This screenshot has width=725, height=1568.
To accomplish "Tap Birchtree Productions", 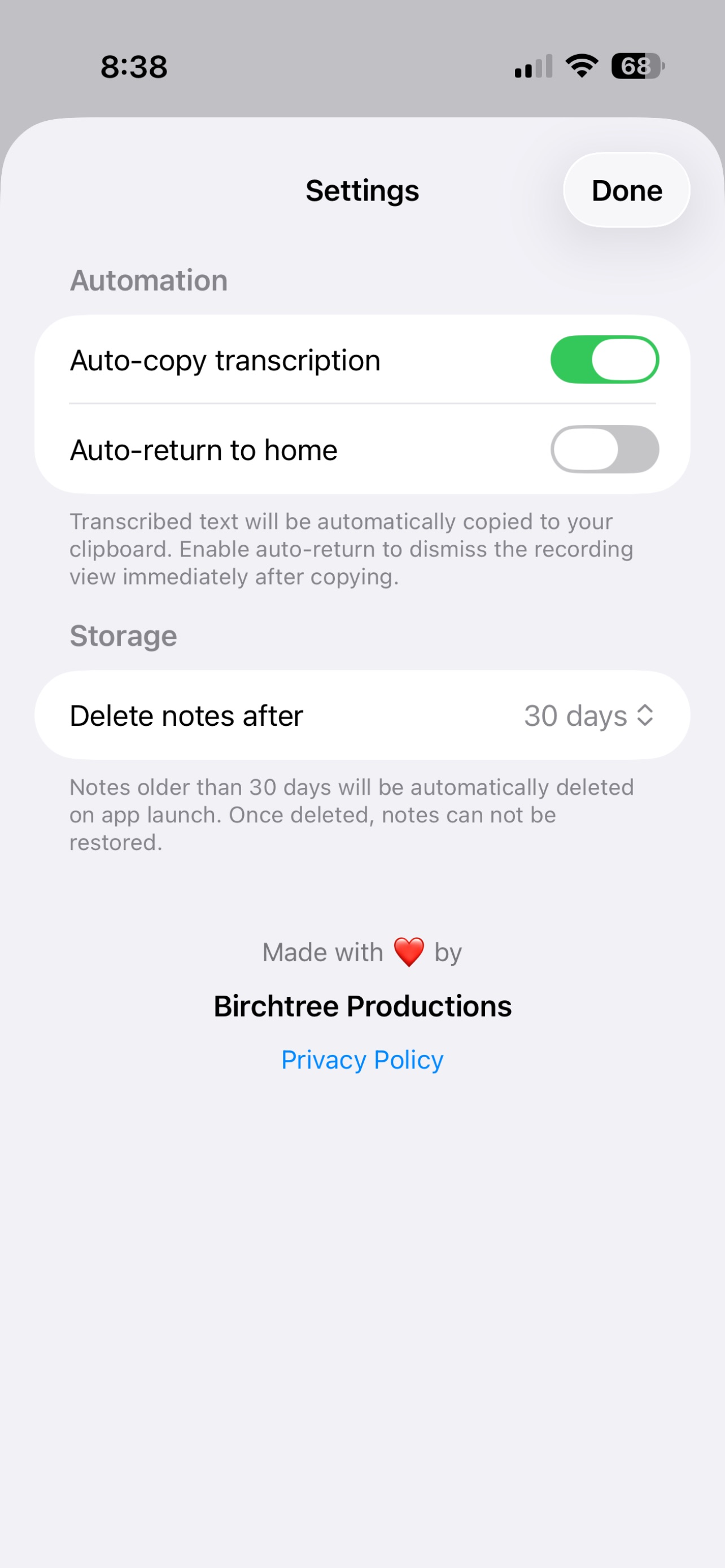I will [362, 1006].
